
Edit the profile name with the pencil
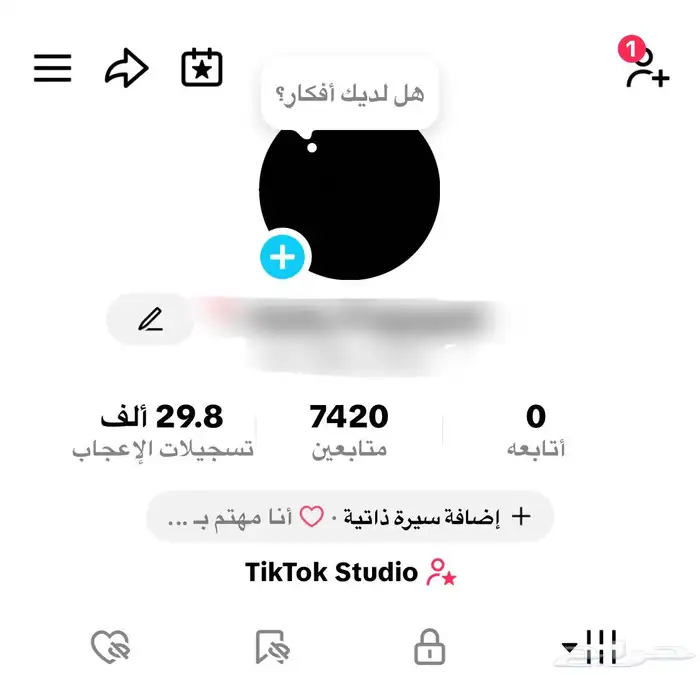150,320
